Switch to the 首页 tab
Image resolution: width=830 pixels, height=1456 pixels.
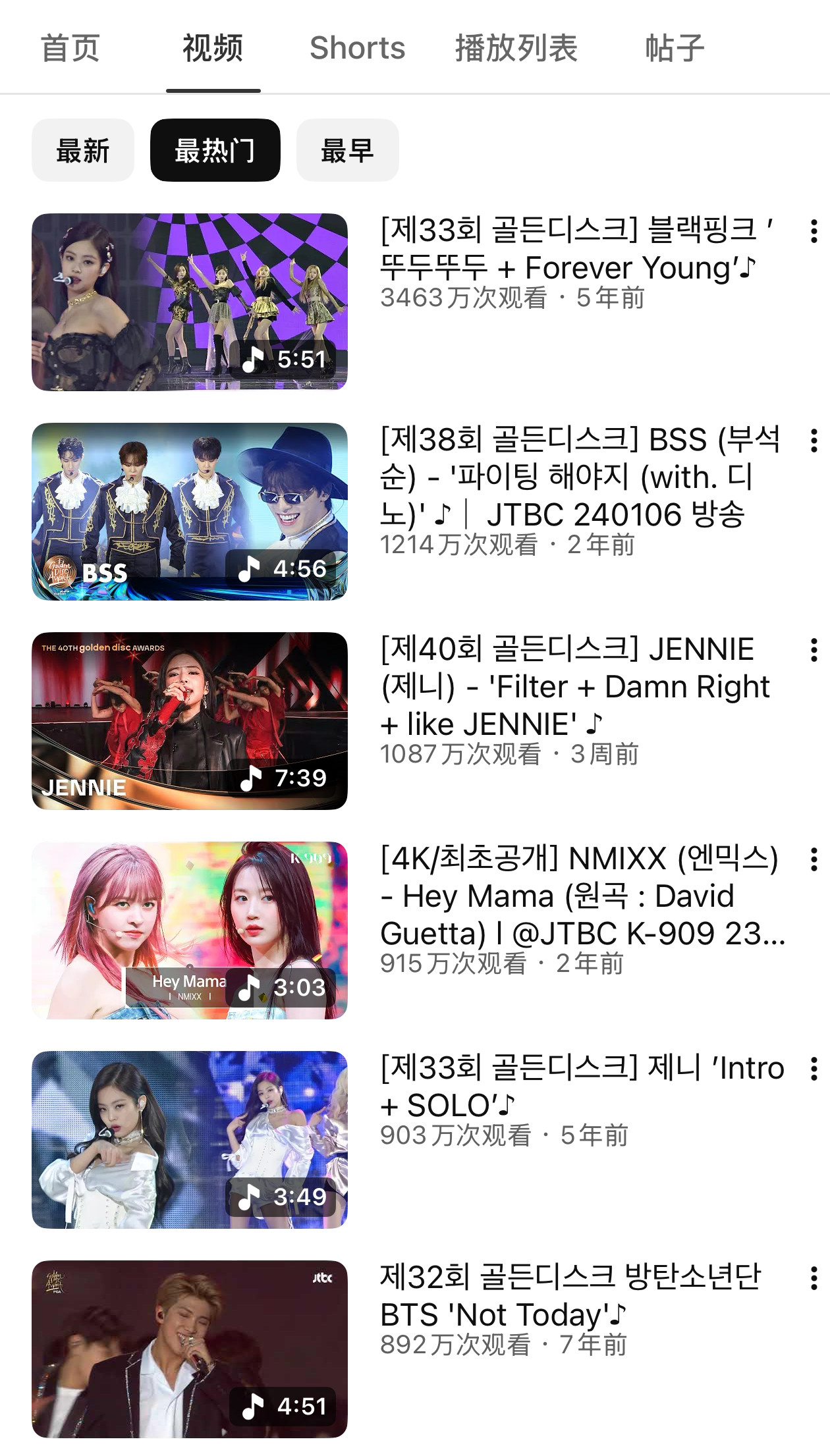click(x=70, y=48)
